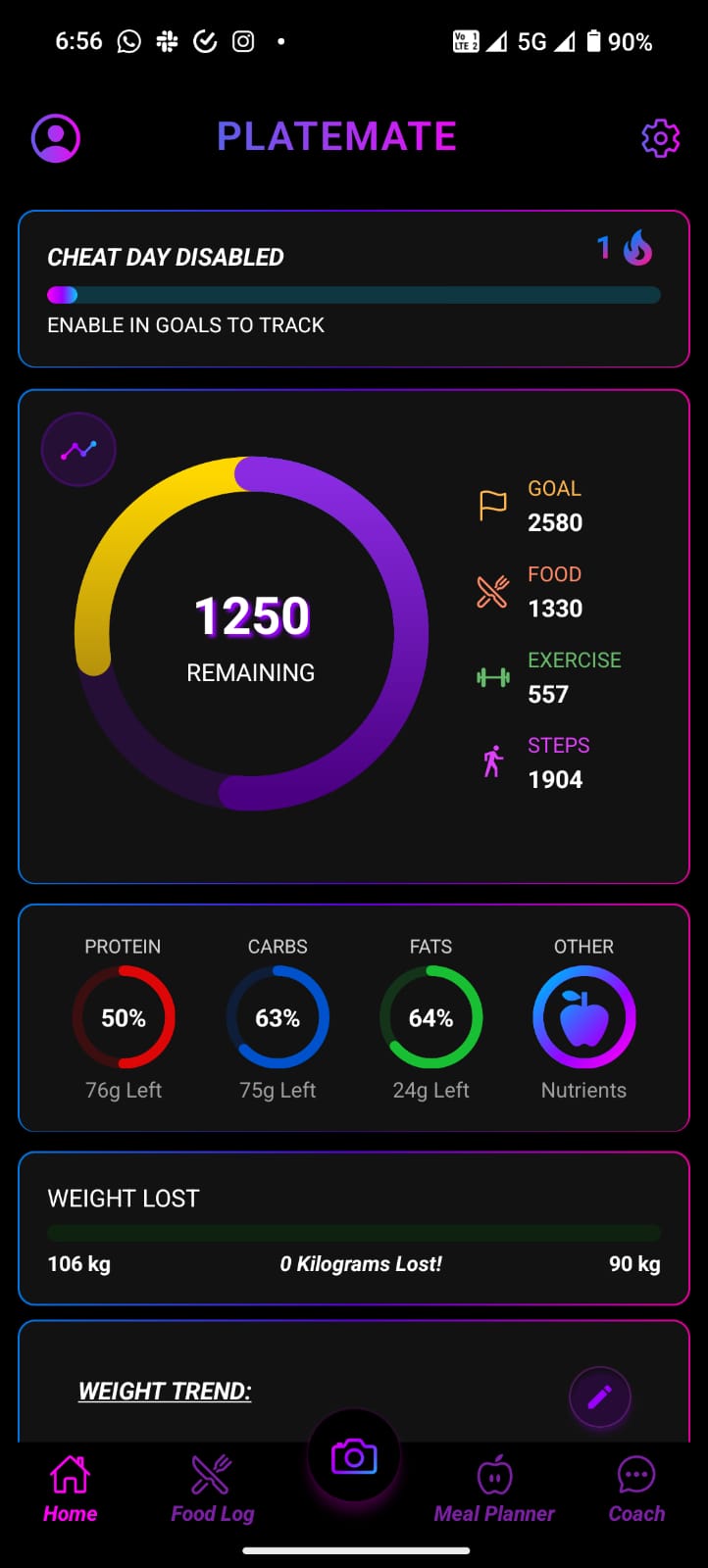Edit weight trend with pencil icon
708x1568 pixels.
pyautogui.click(x=599, y=1396)
